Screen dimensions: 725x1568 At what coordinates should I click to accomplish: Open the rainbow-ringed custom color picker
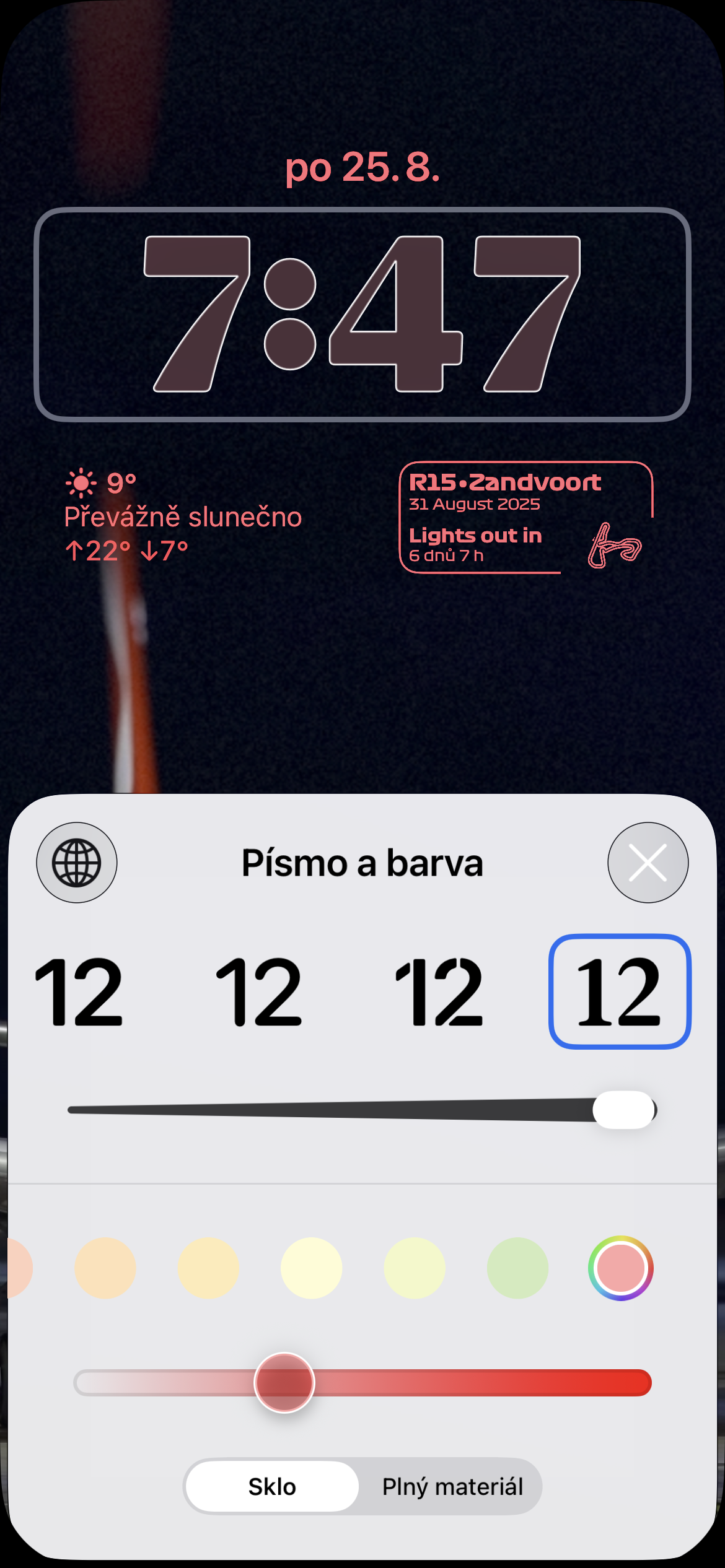(620, 1268)
